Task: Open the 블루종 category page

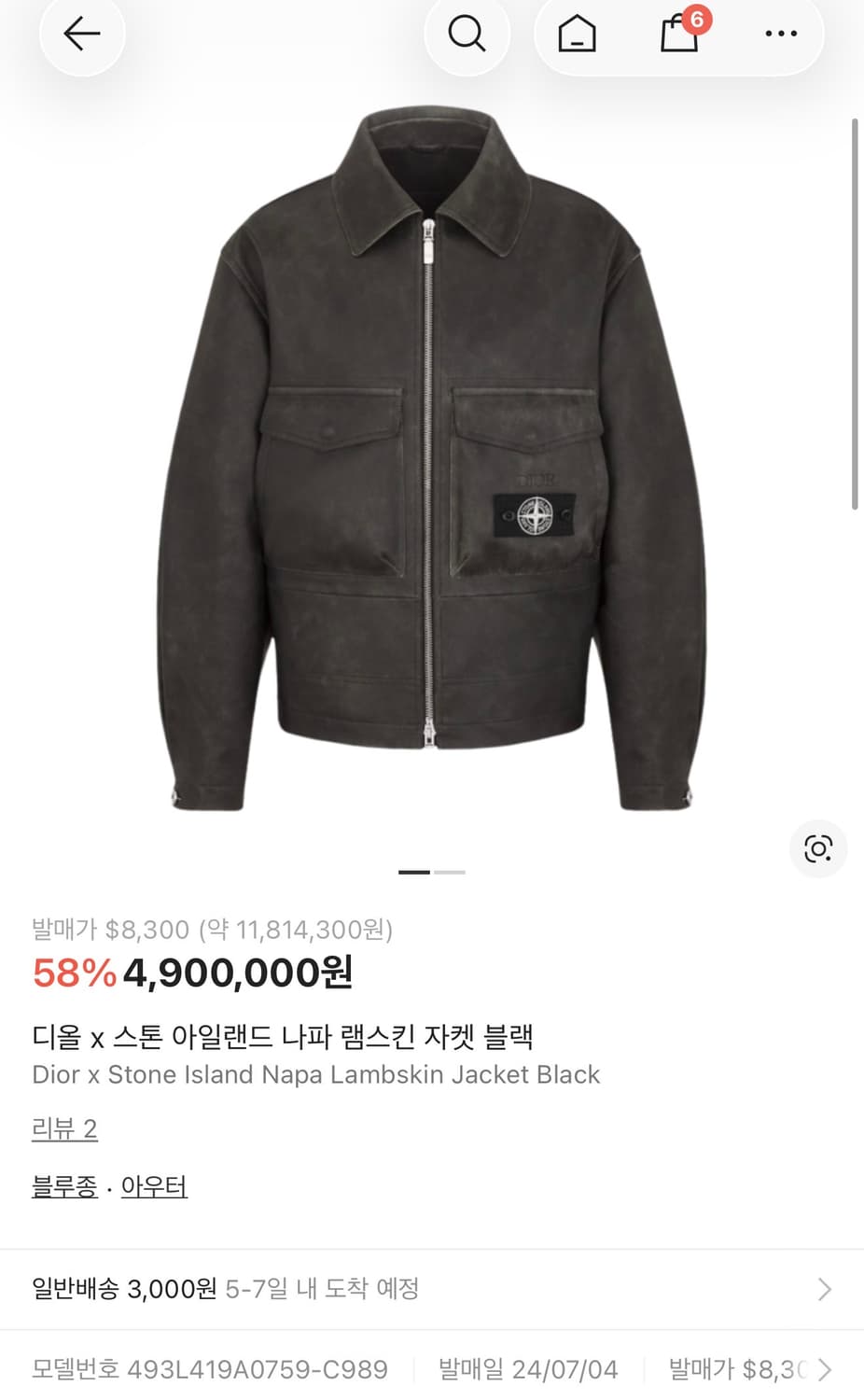Action: coord(63,1185)
